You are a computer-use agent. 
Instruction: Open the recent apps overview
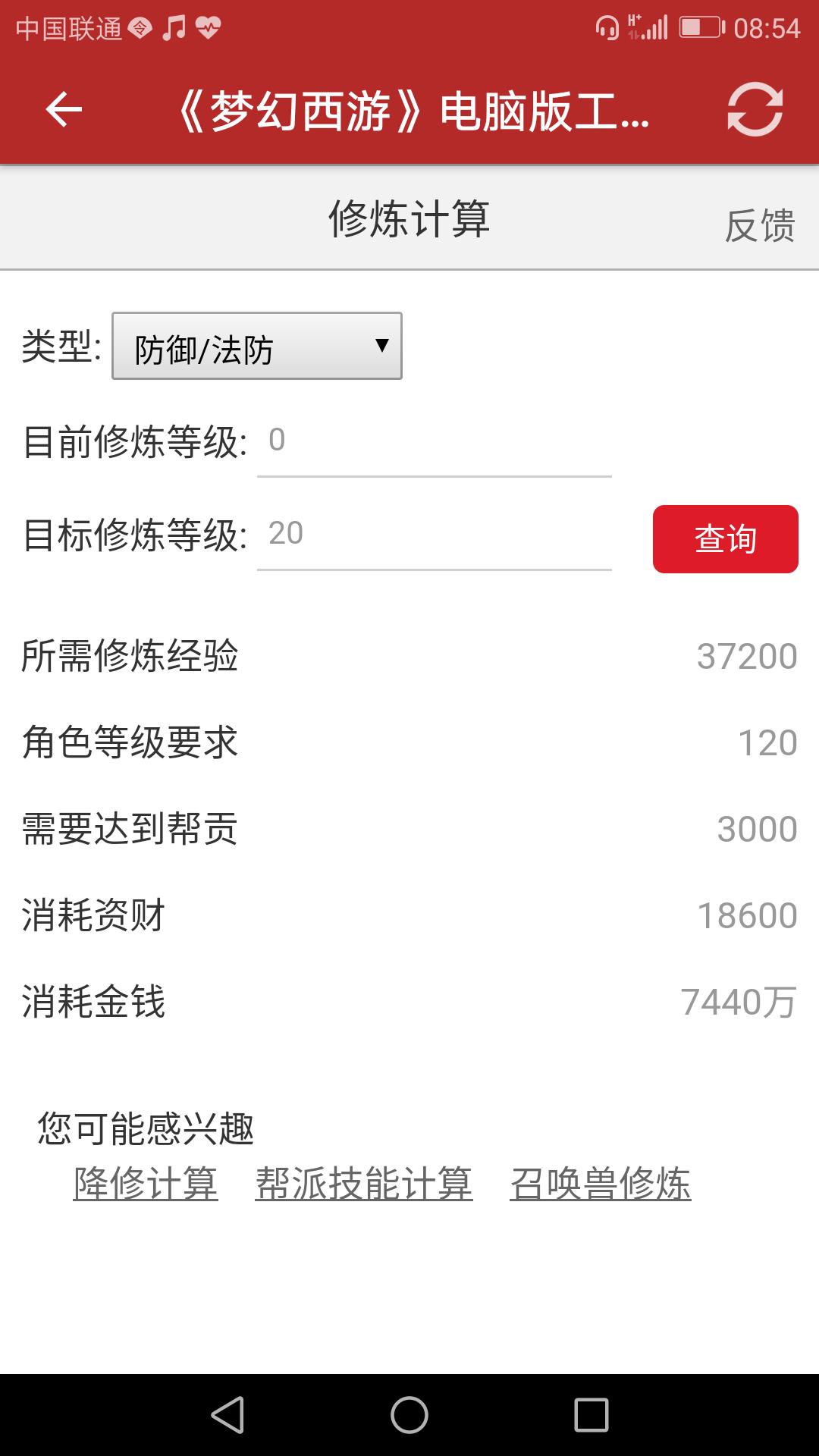591,1415
